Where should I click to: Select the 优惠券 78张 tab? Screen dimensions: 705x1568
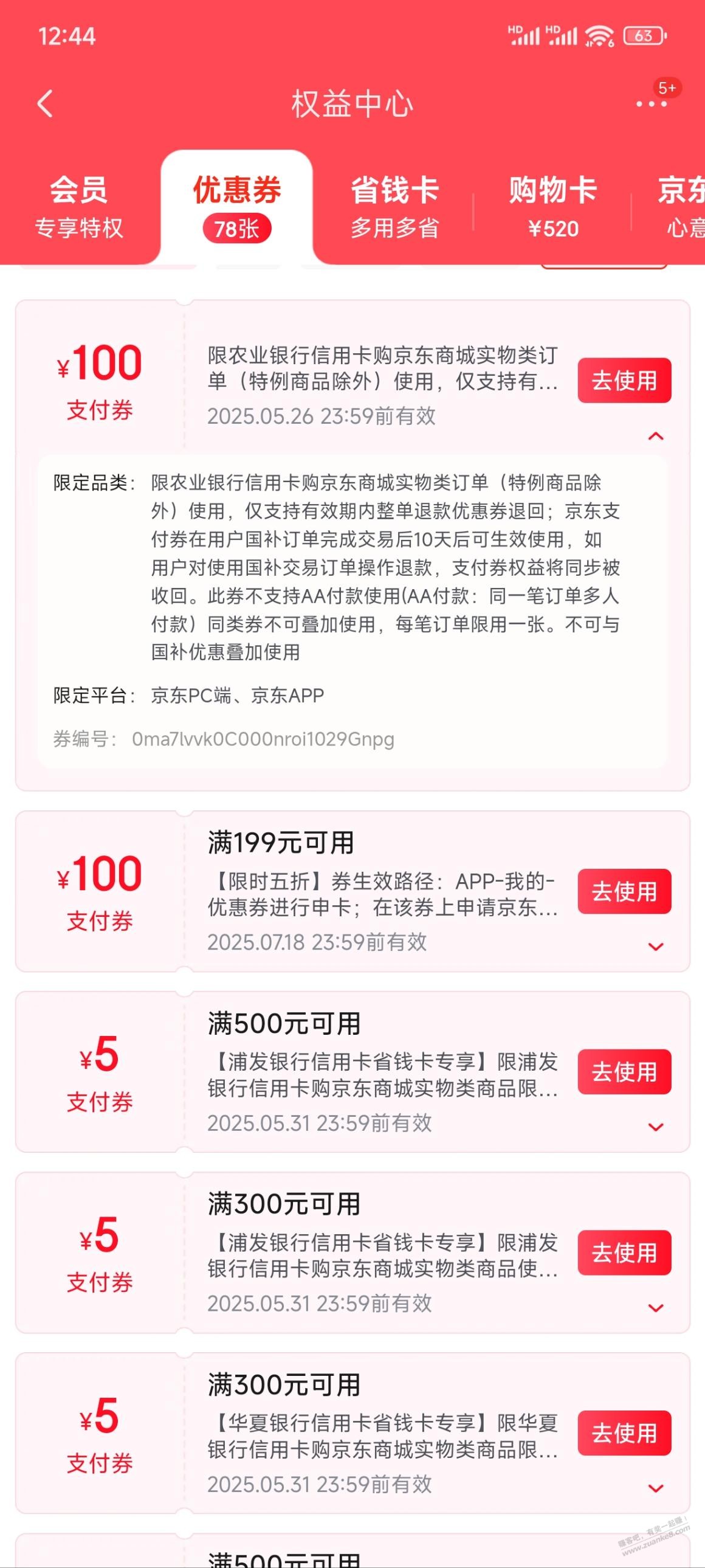(x=236, y=207)
